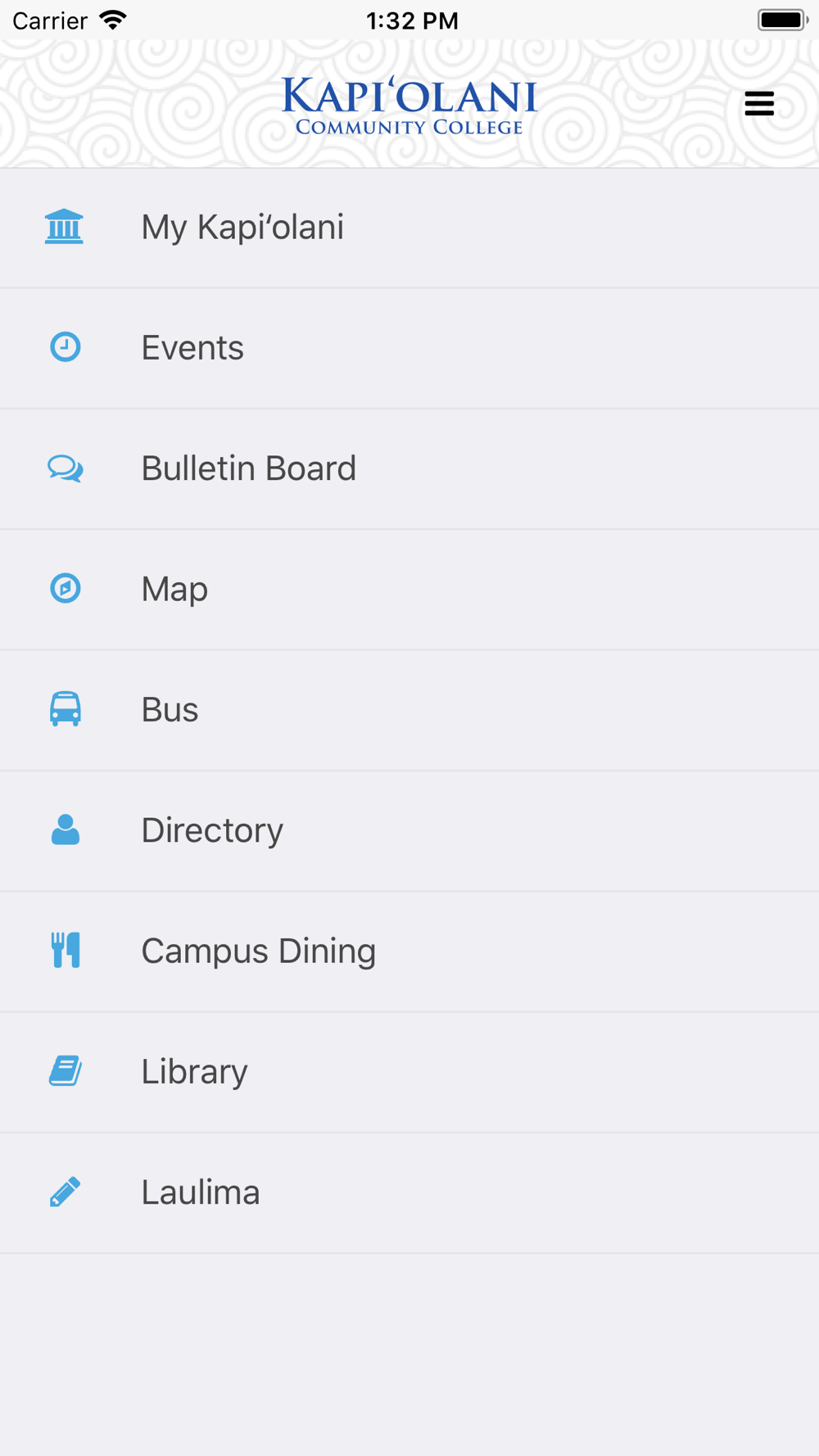Select Campus Dining
Screen dimensions: 819x1456
409,952
